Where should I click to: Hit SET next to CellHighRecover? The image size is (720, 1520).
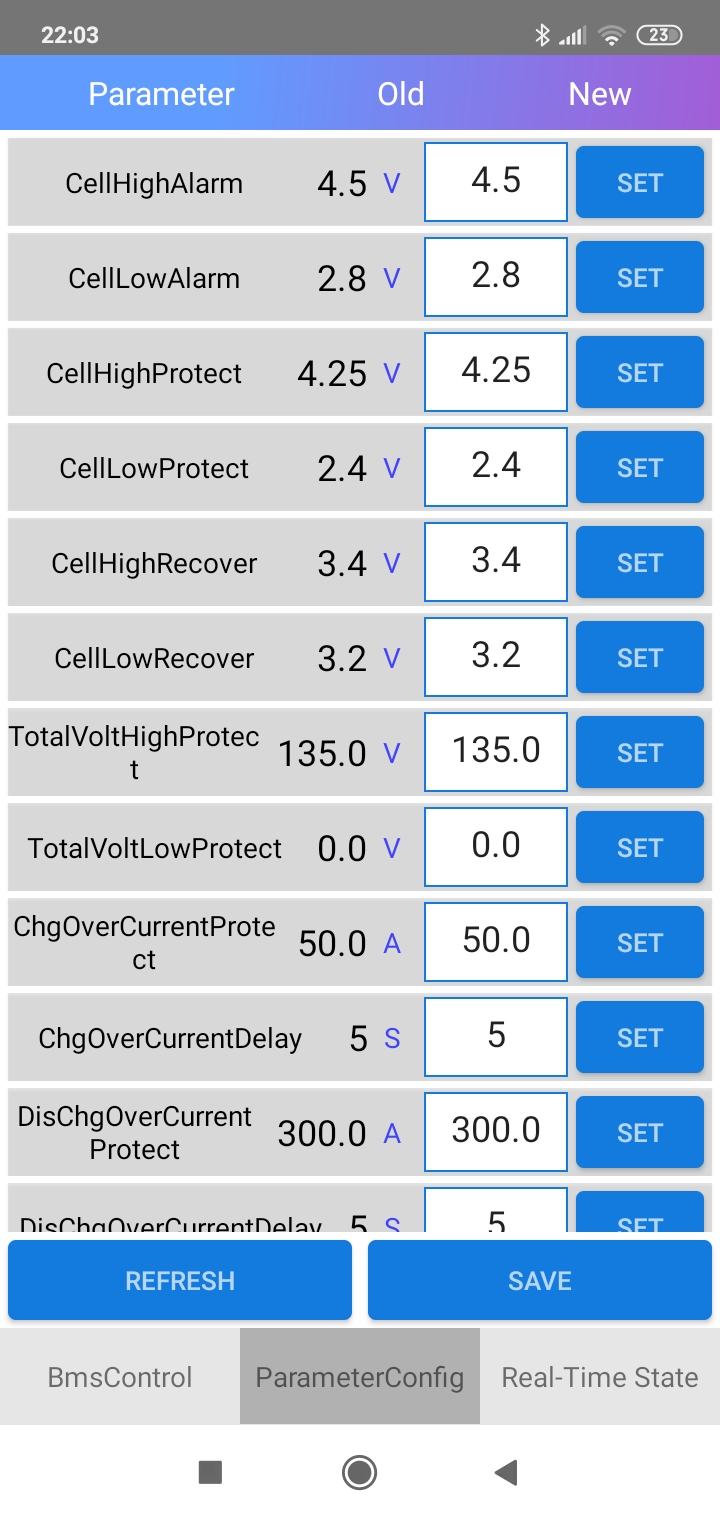tap(640, 562)
